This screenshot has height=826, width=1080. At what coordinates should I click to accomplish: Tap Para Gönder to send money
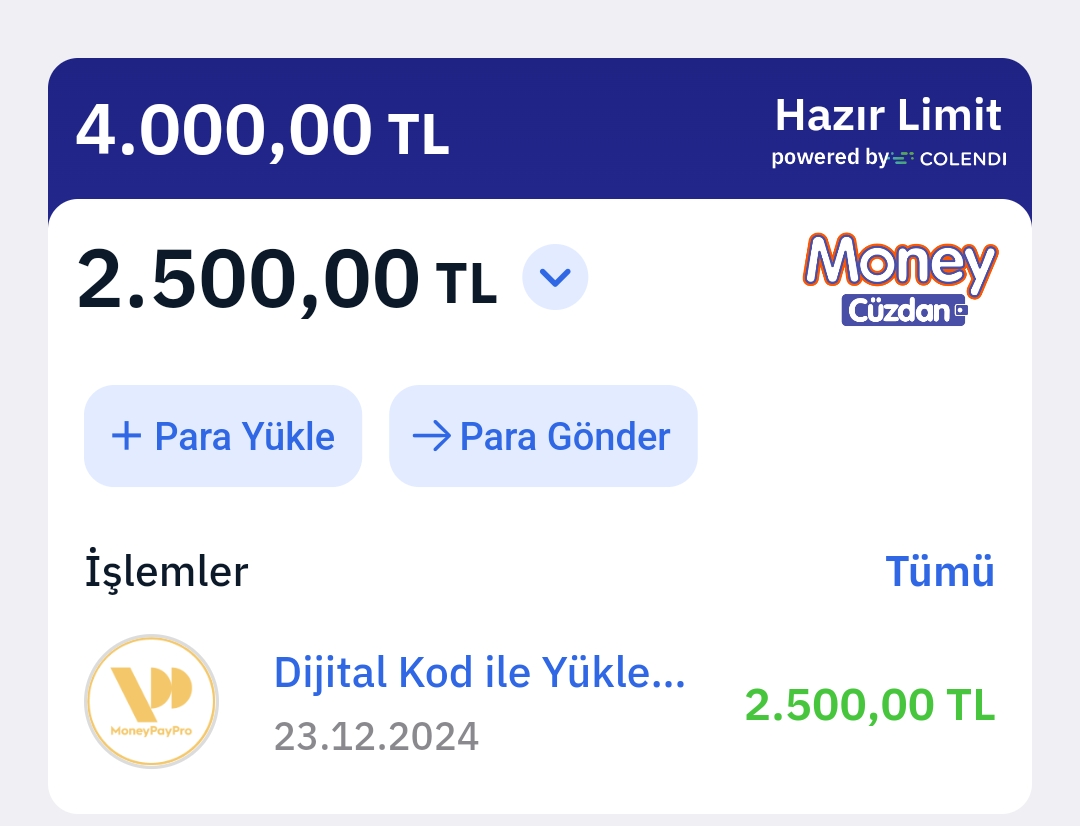click(x=543, y=436)
